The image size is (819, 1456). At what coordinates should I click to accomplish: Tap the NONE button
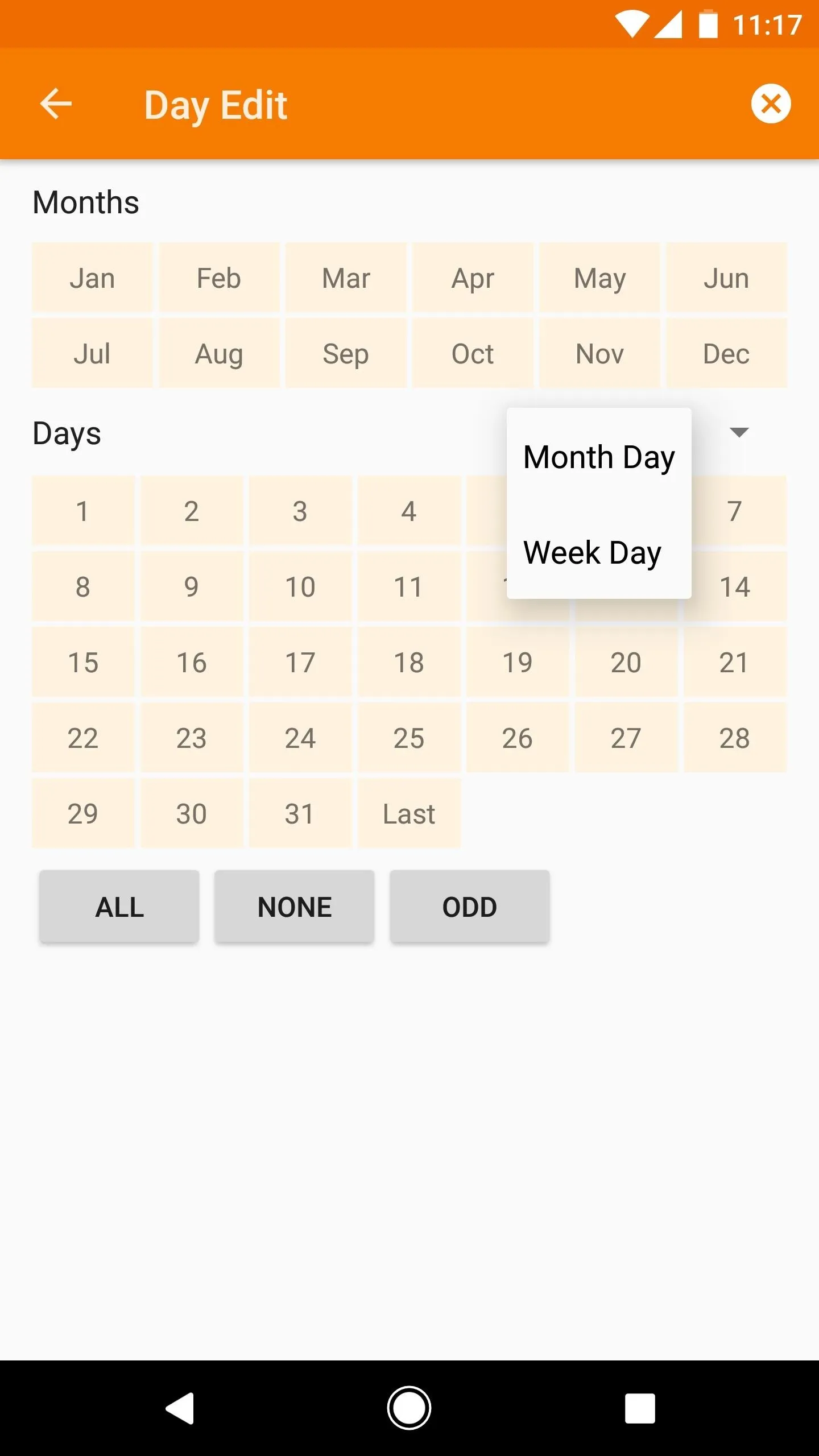click(x=295, y=907)
